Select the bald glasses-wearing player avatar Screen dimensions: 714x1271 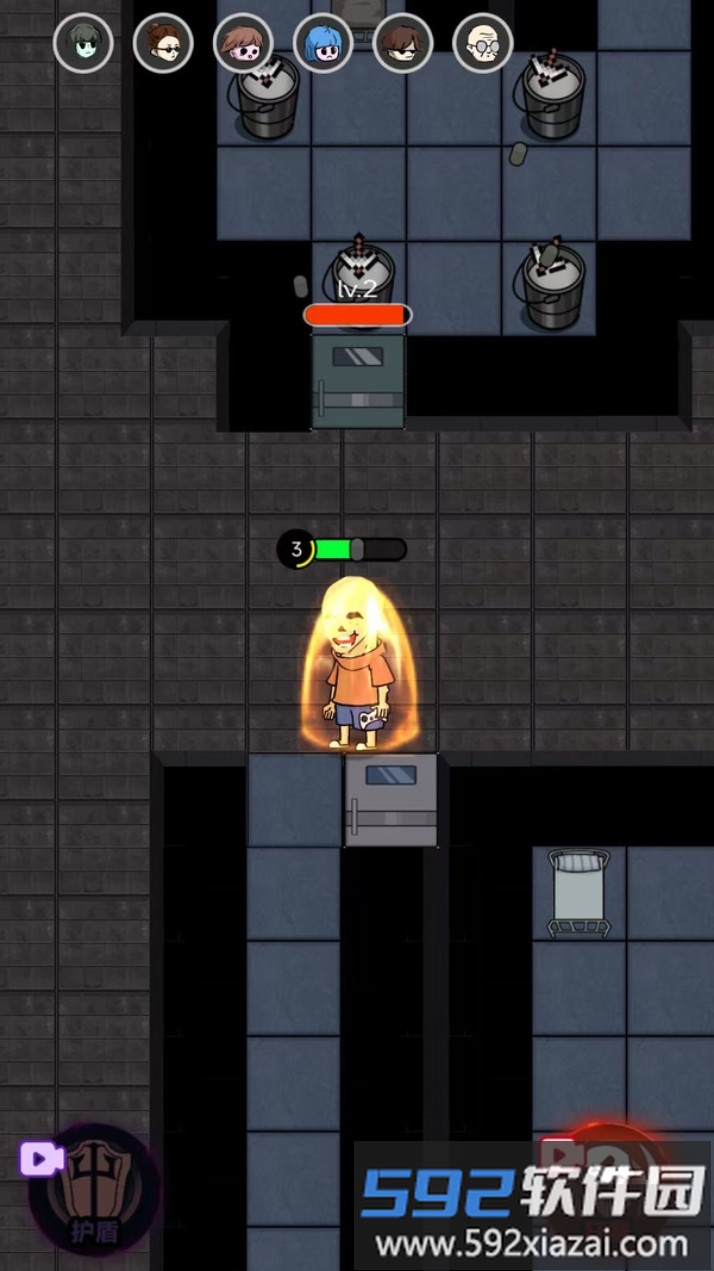tap(483, 43)
